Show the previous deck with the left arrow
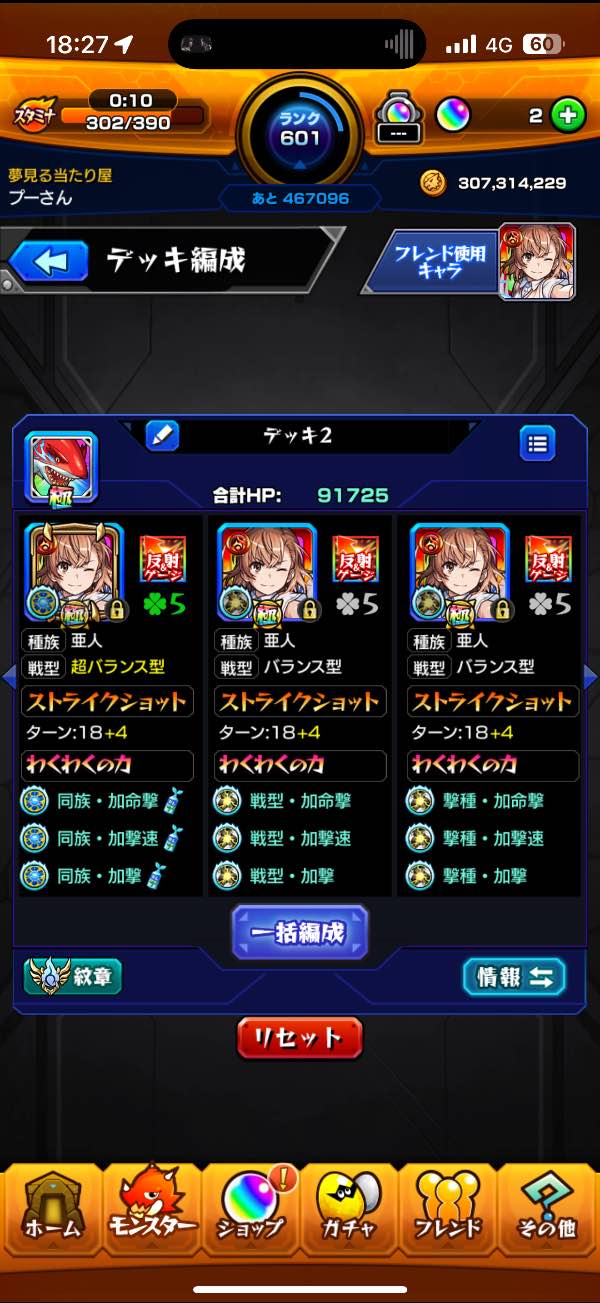Viewport: 600px width, 1303px height. point(9,677)
